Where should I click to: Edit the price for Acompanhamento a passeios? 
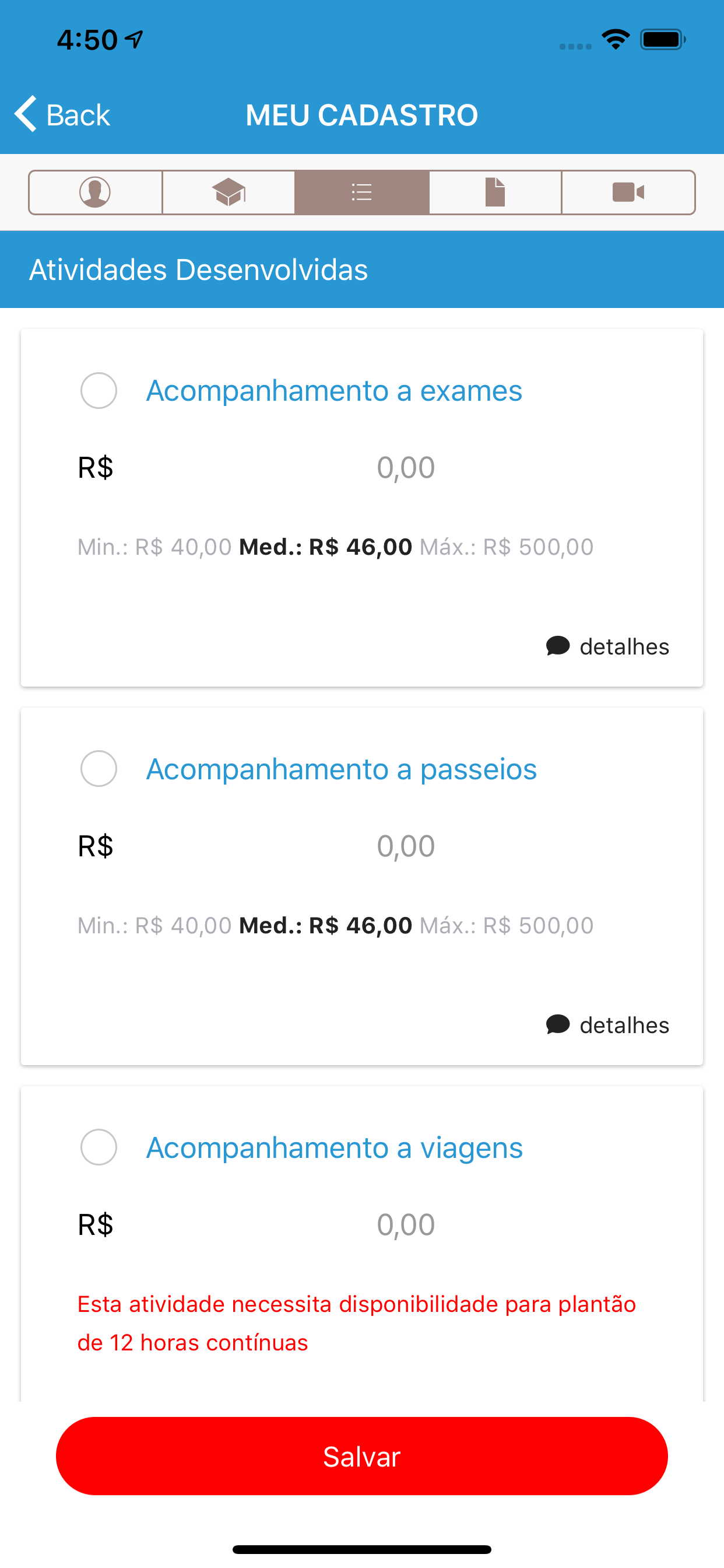tap(406, 846)
